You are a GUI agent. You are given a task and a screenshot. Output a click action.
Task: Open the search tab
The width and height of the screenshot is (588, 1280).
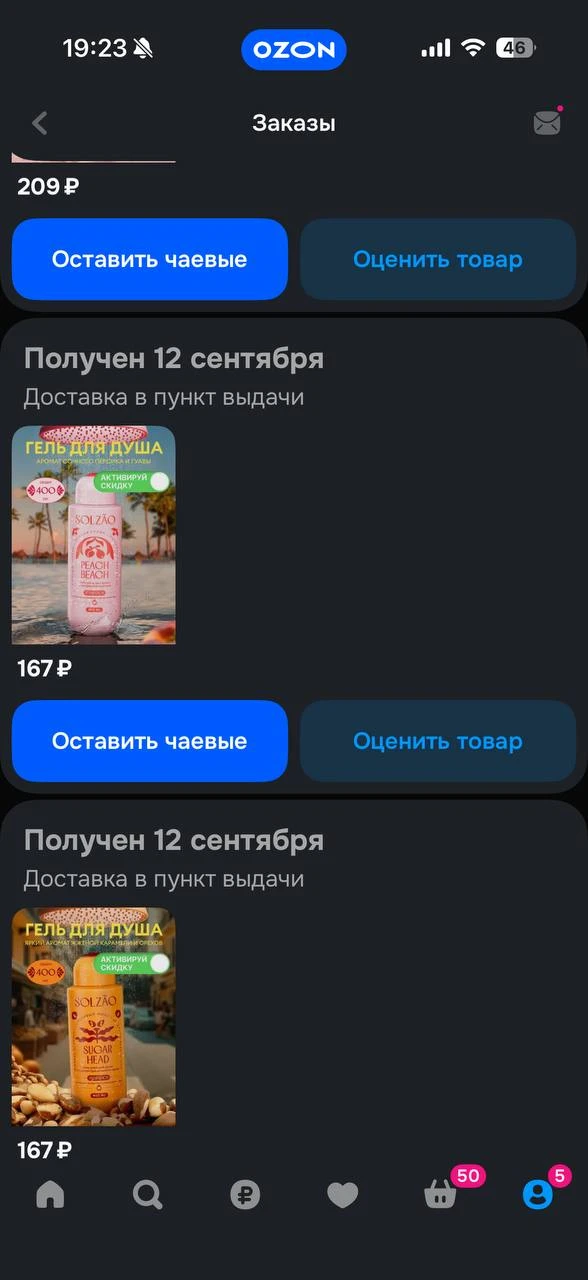(147, 1194)
